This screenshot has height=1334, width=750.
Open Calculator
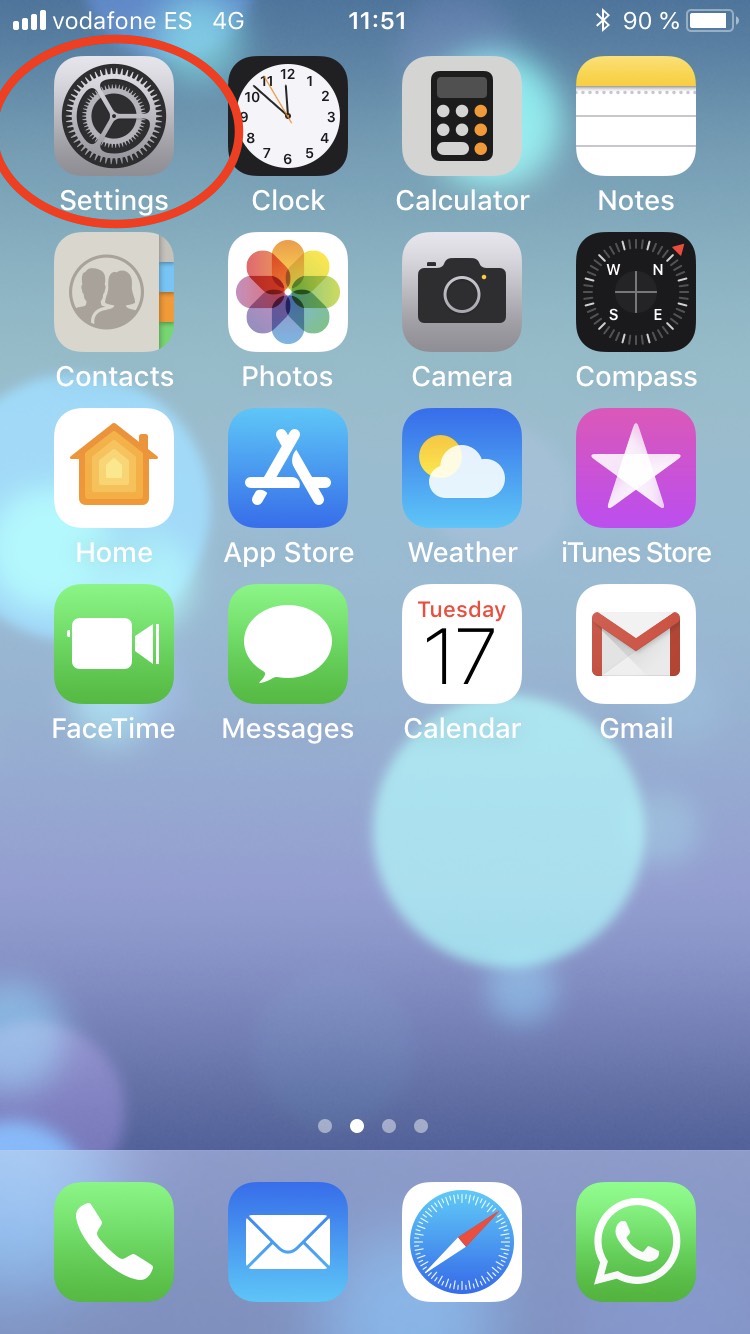coord(462,116)
